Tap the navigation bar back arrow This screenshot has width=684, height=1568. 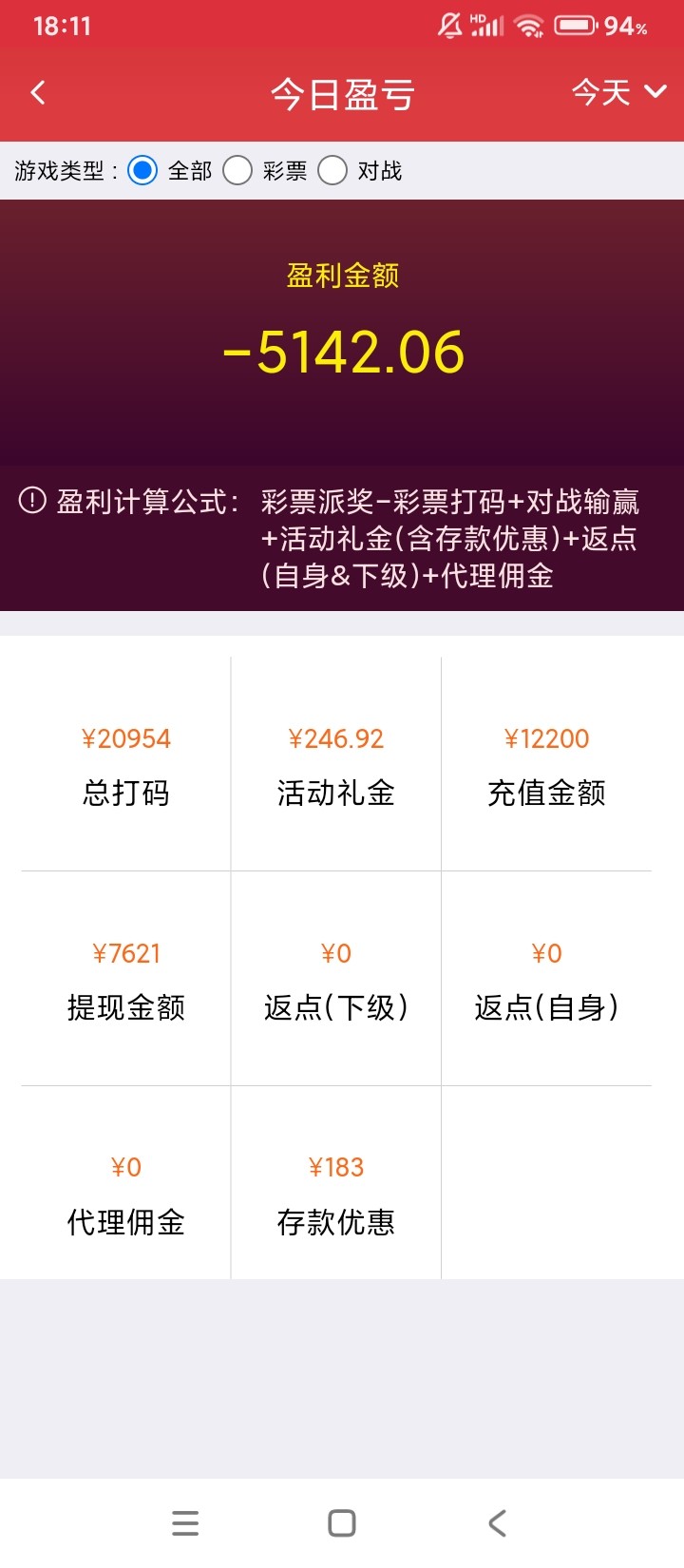[x=496, y=1523]
